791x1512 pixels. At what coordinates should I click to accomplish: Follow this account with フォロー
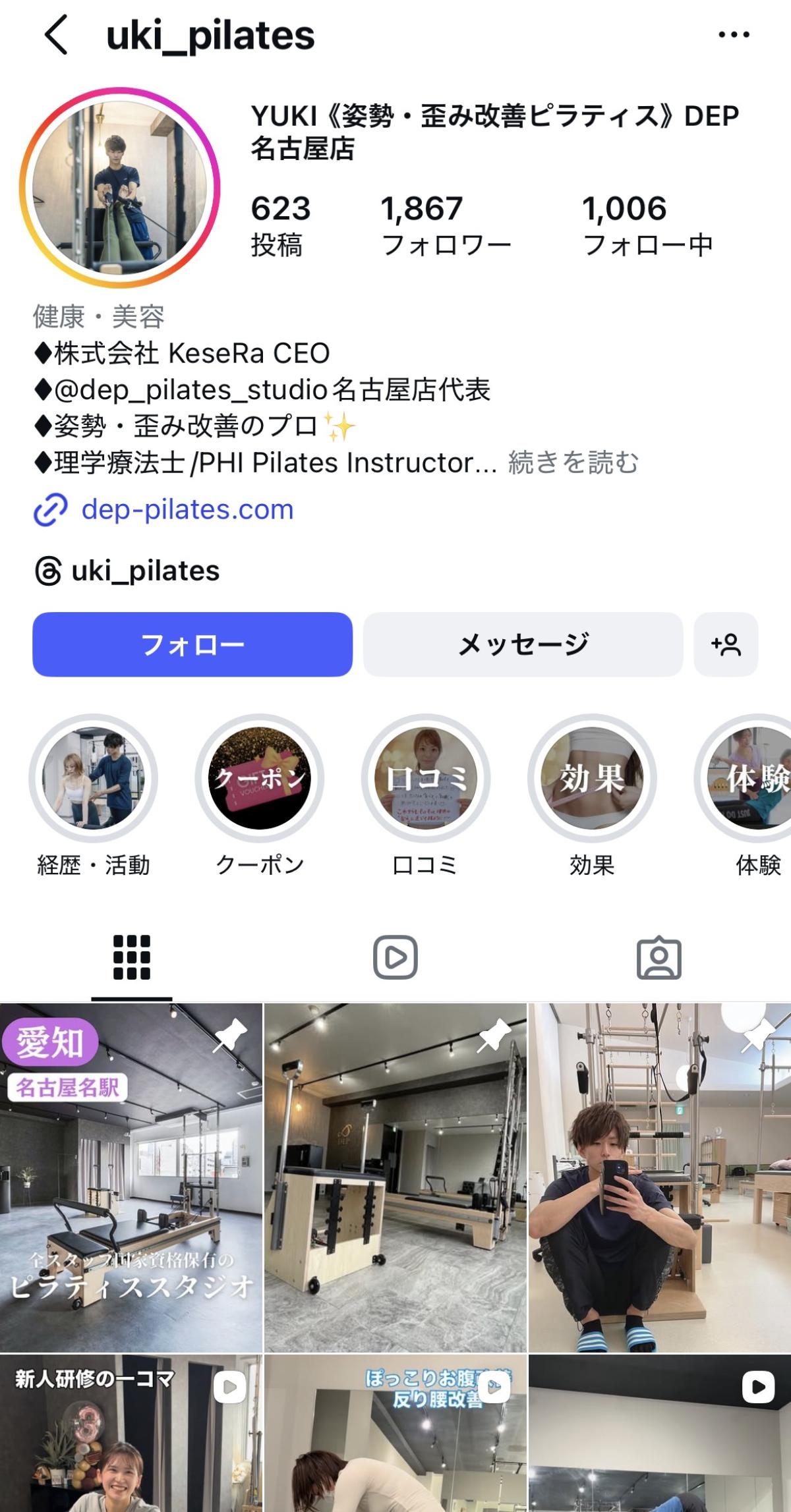click(x=192, y=644)
